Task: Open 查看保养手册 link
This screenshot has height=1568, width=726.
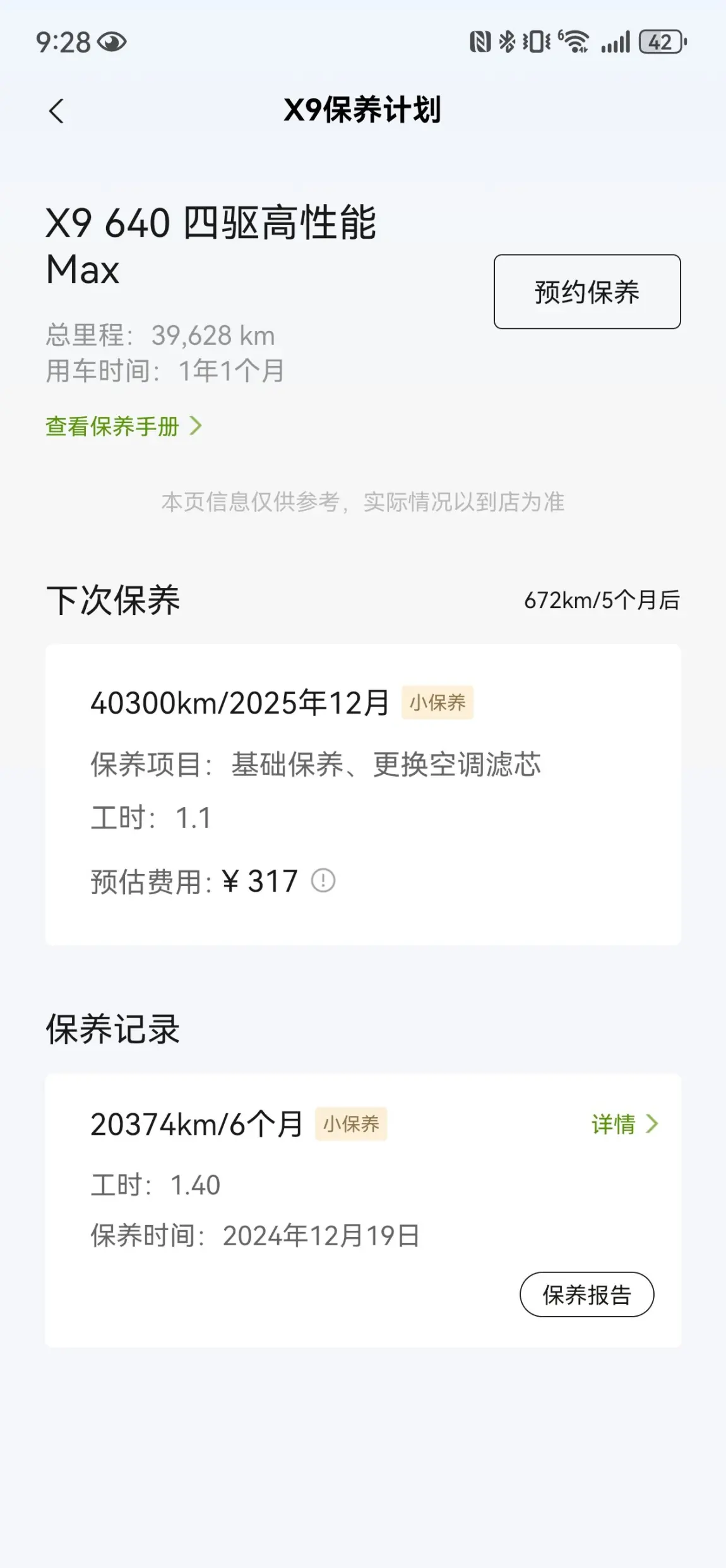Action: coord(124,426)
